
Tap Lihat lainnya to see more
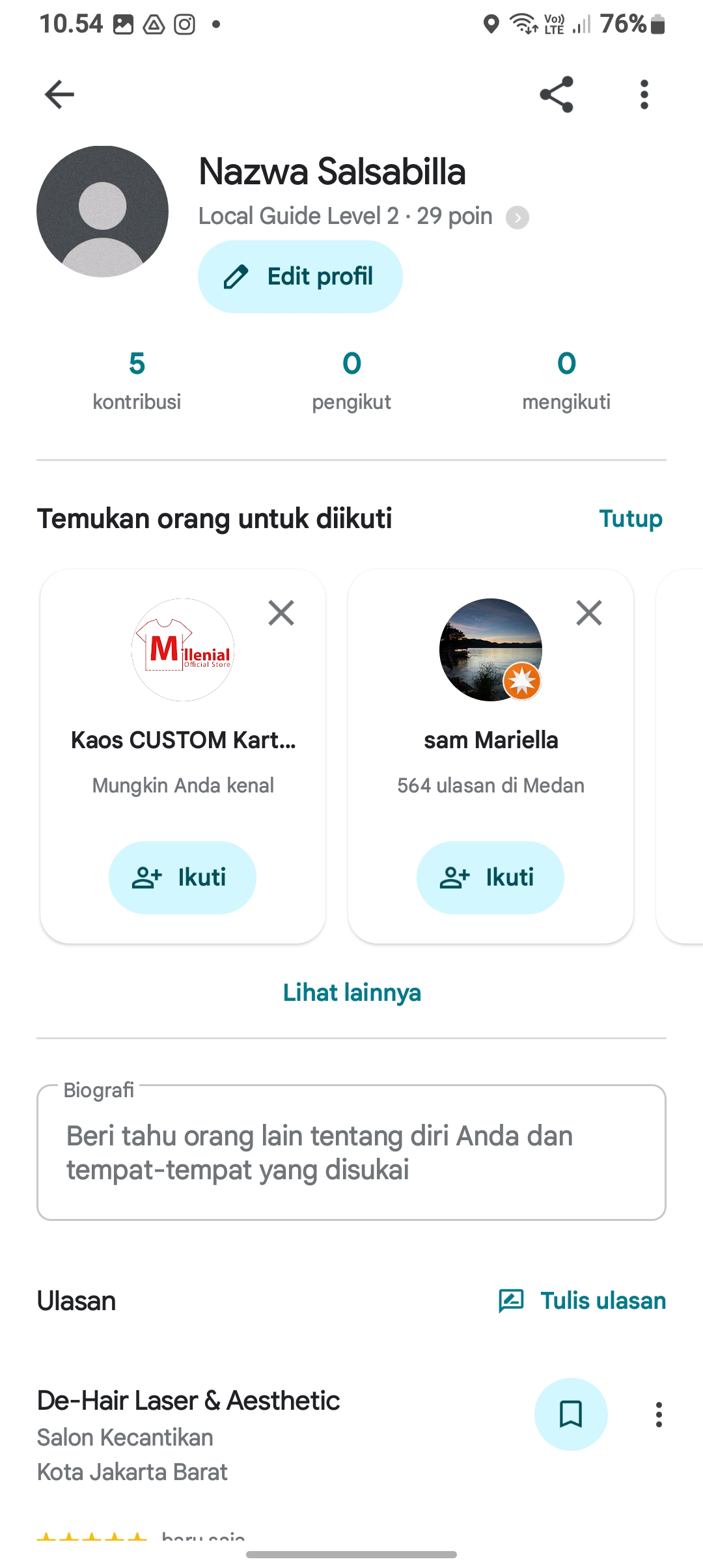click(352, 993)
